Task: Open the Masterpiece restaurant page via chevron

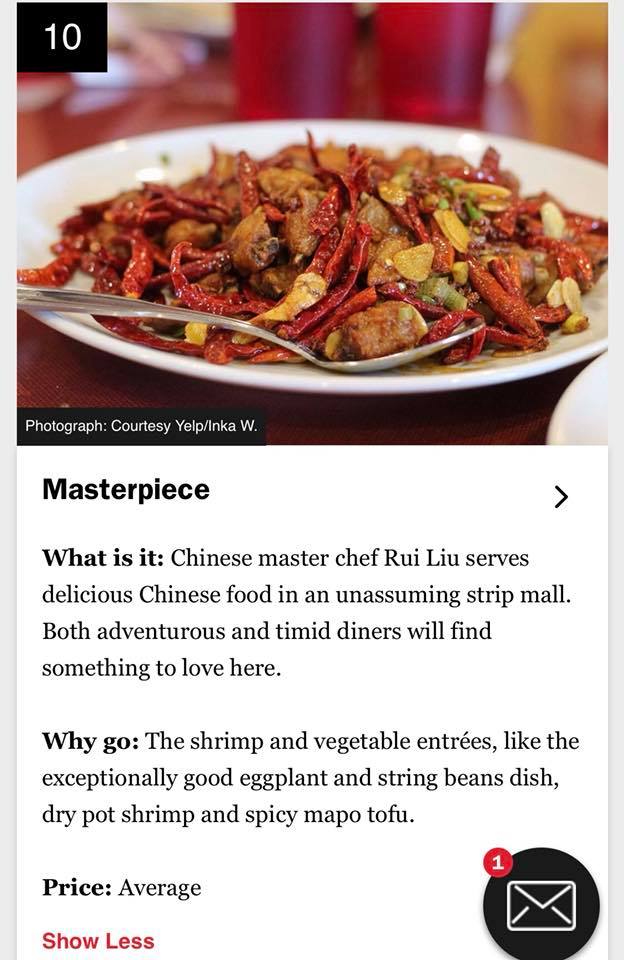Action: tap(561, 496)
